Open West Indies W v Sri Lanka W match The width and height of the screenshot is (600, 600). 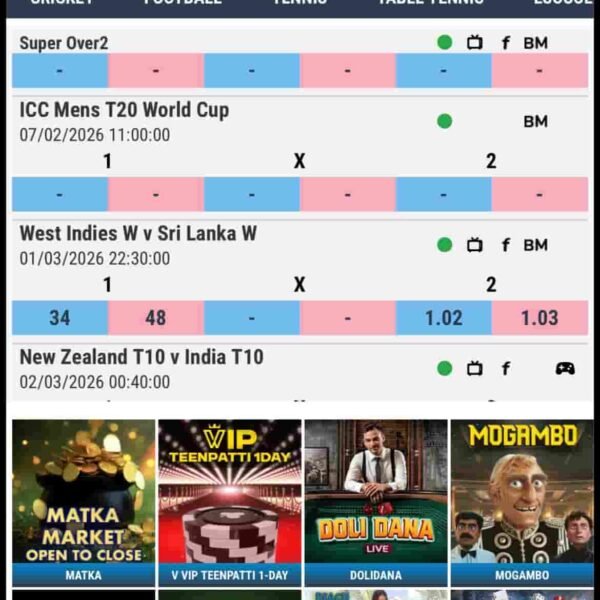pyautogui.click(x=138, y=233)
